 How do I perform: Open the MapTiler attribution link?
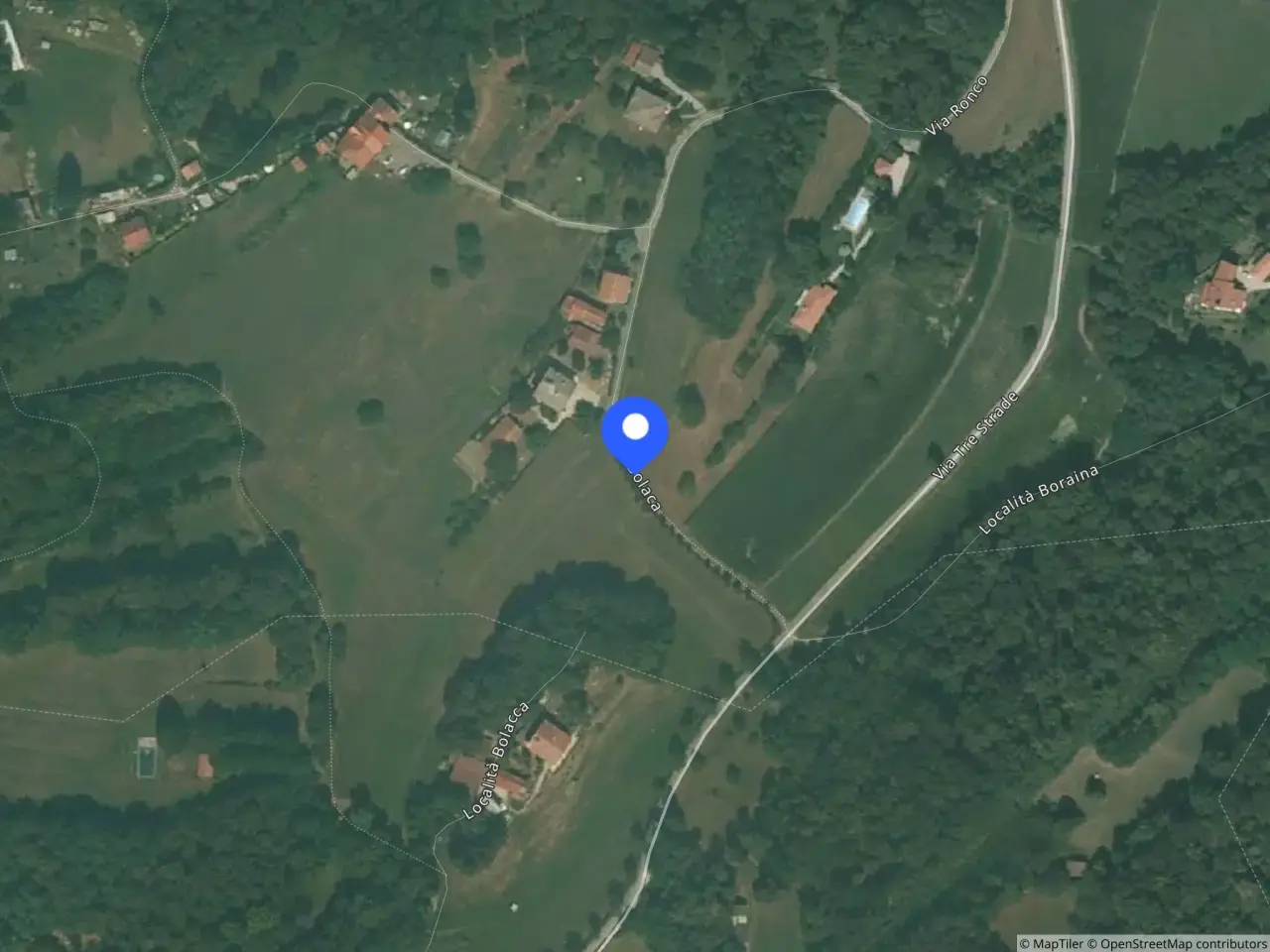[x=1052, y=943]
